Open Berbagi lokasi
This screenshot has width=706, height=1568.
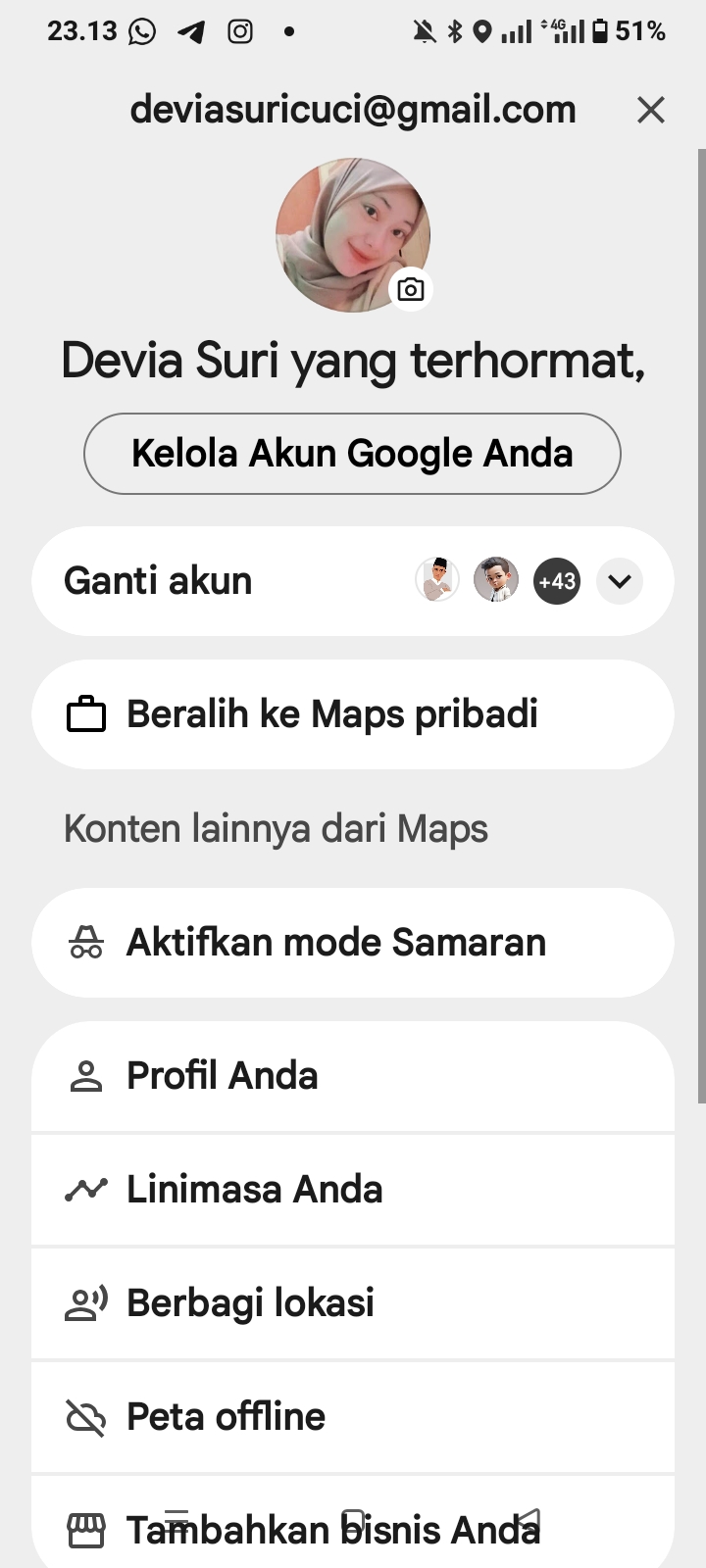click(352, 1303)
